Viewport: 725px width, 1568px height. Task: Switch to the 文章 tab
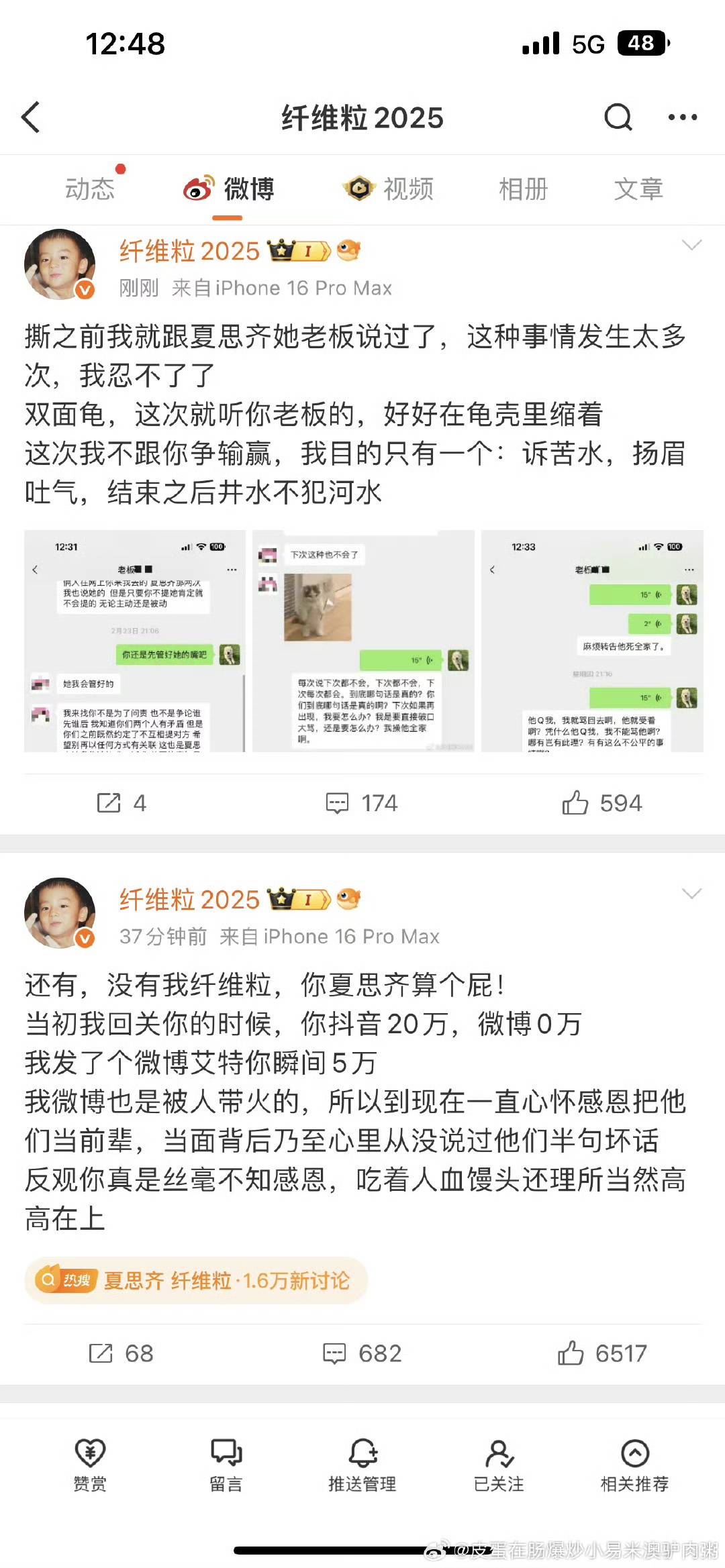[x=638, y=189]
